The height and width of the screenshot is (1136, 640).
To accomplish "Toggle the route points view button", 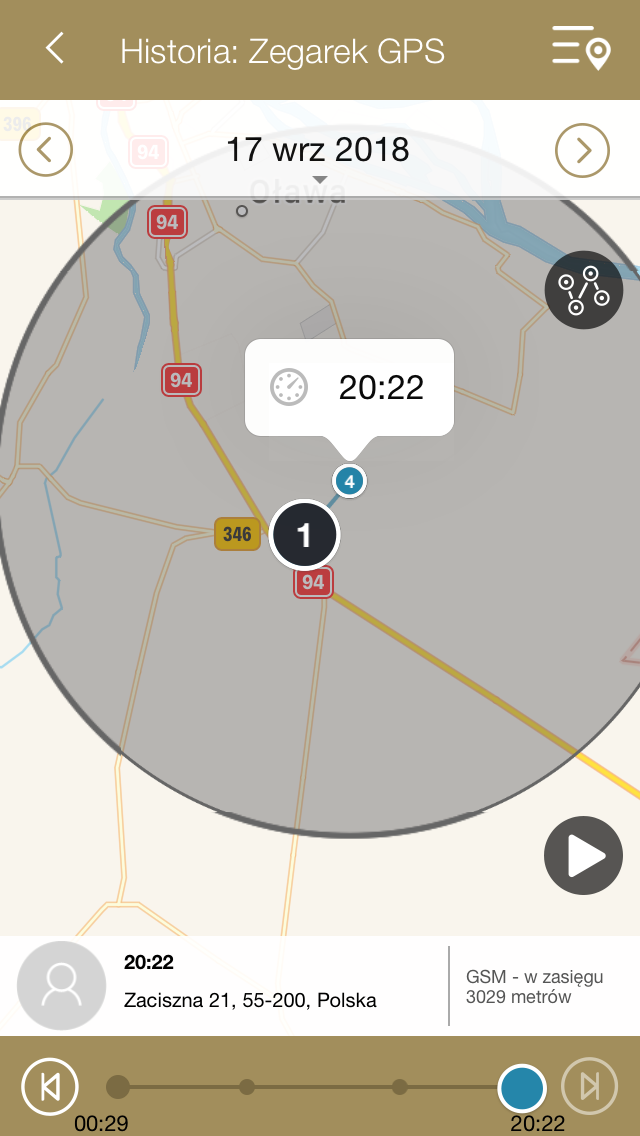I will pyautogui.click(x=583, y=290).
